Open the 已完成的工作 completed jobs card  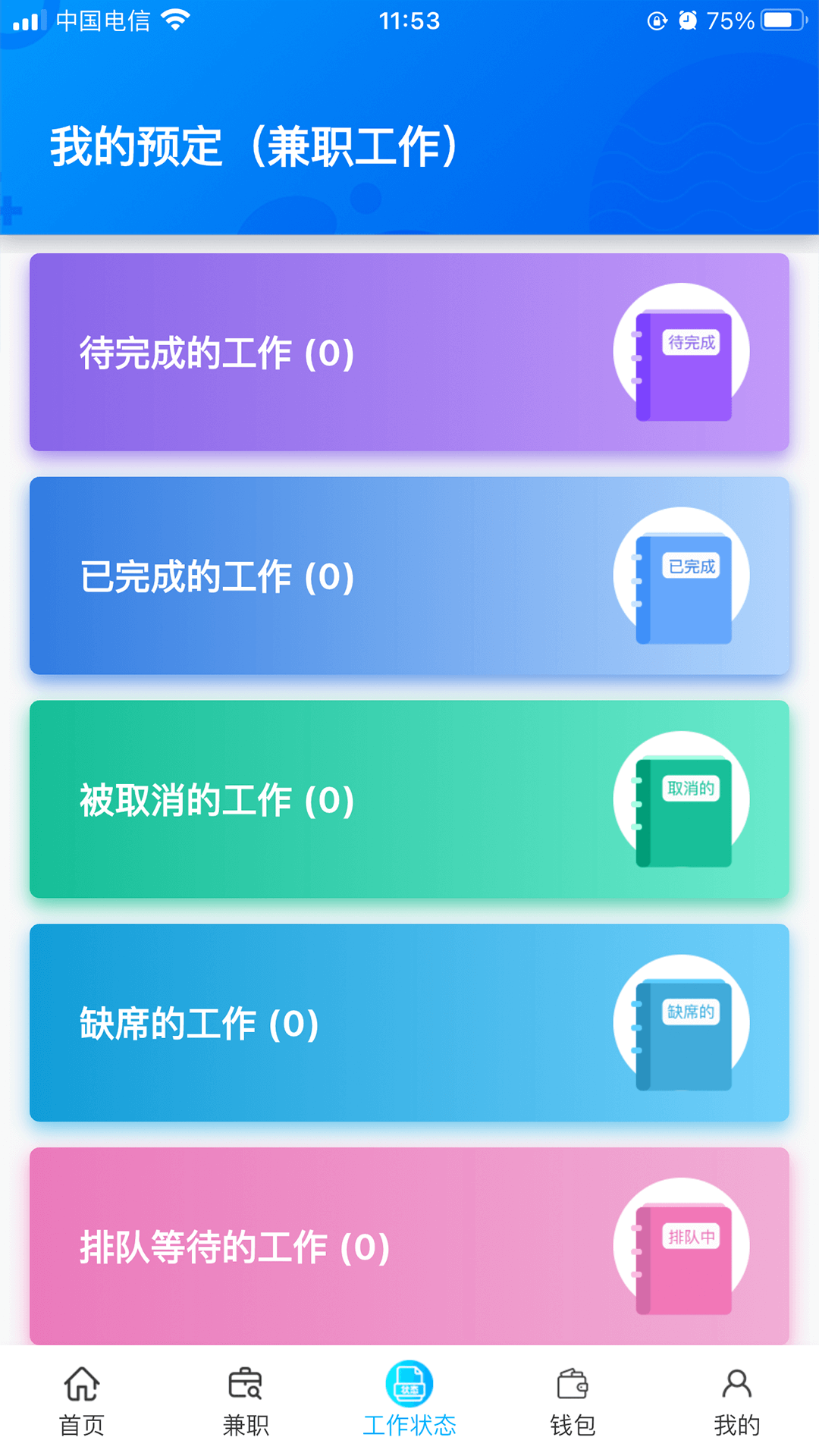409,575
